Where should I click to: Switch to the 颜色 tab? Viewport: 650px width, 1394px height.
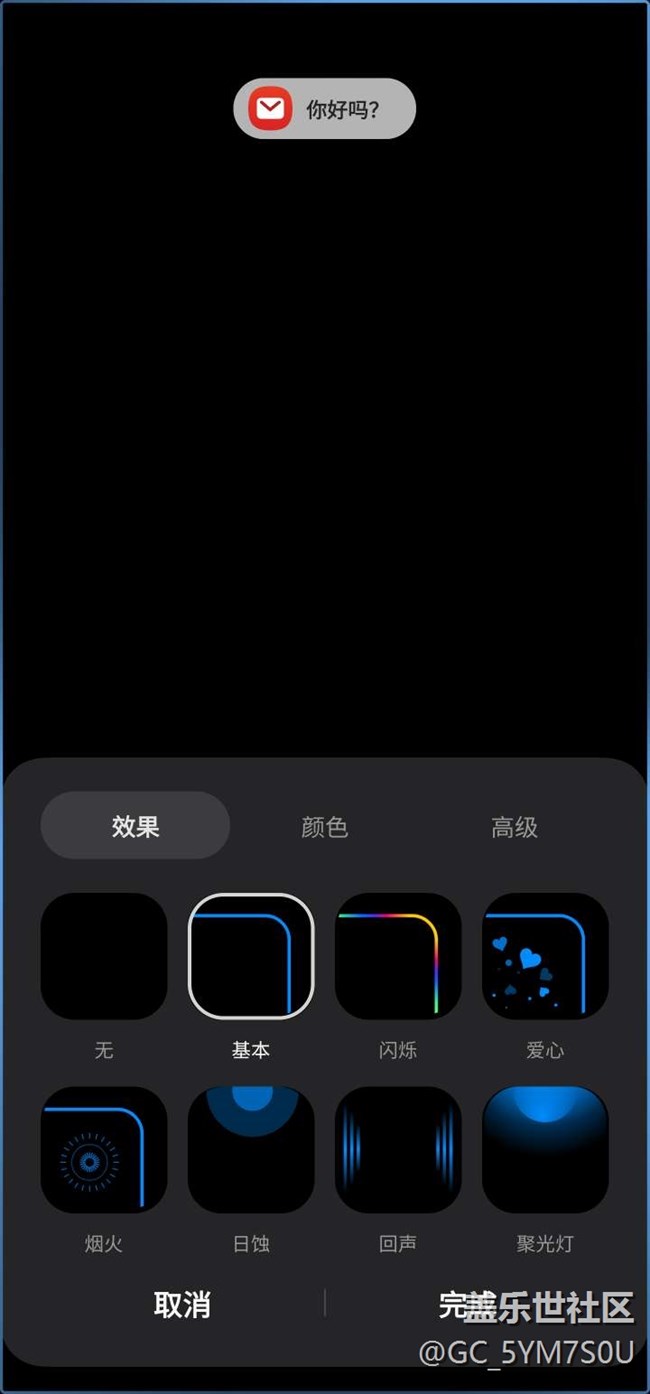pyautogui.click(x=324, y=826)
